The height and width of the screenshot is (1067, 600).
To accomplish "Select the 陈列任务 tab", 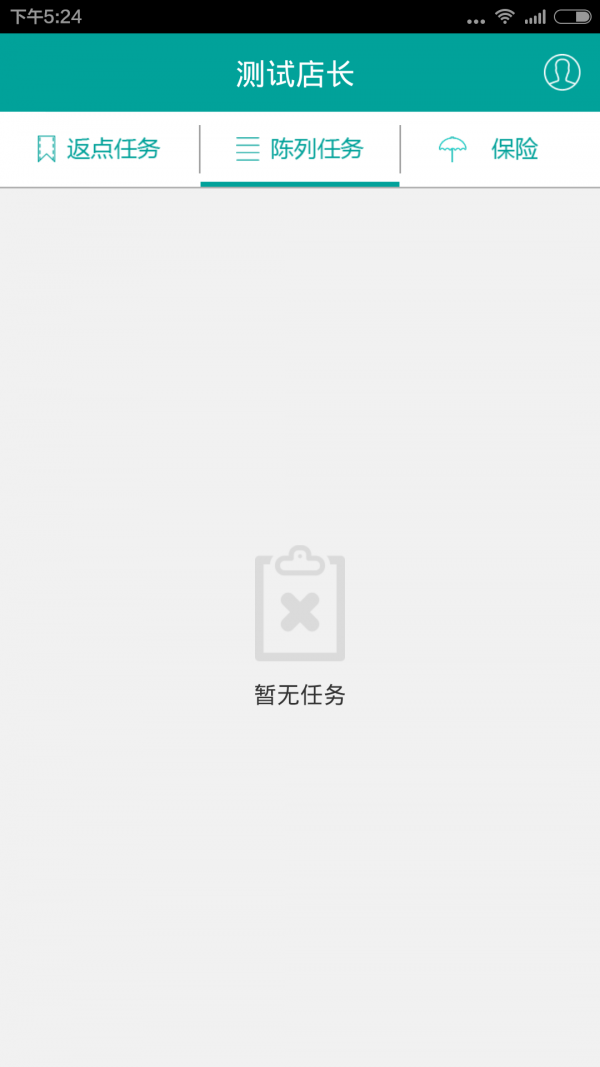I will [300, 150].
